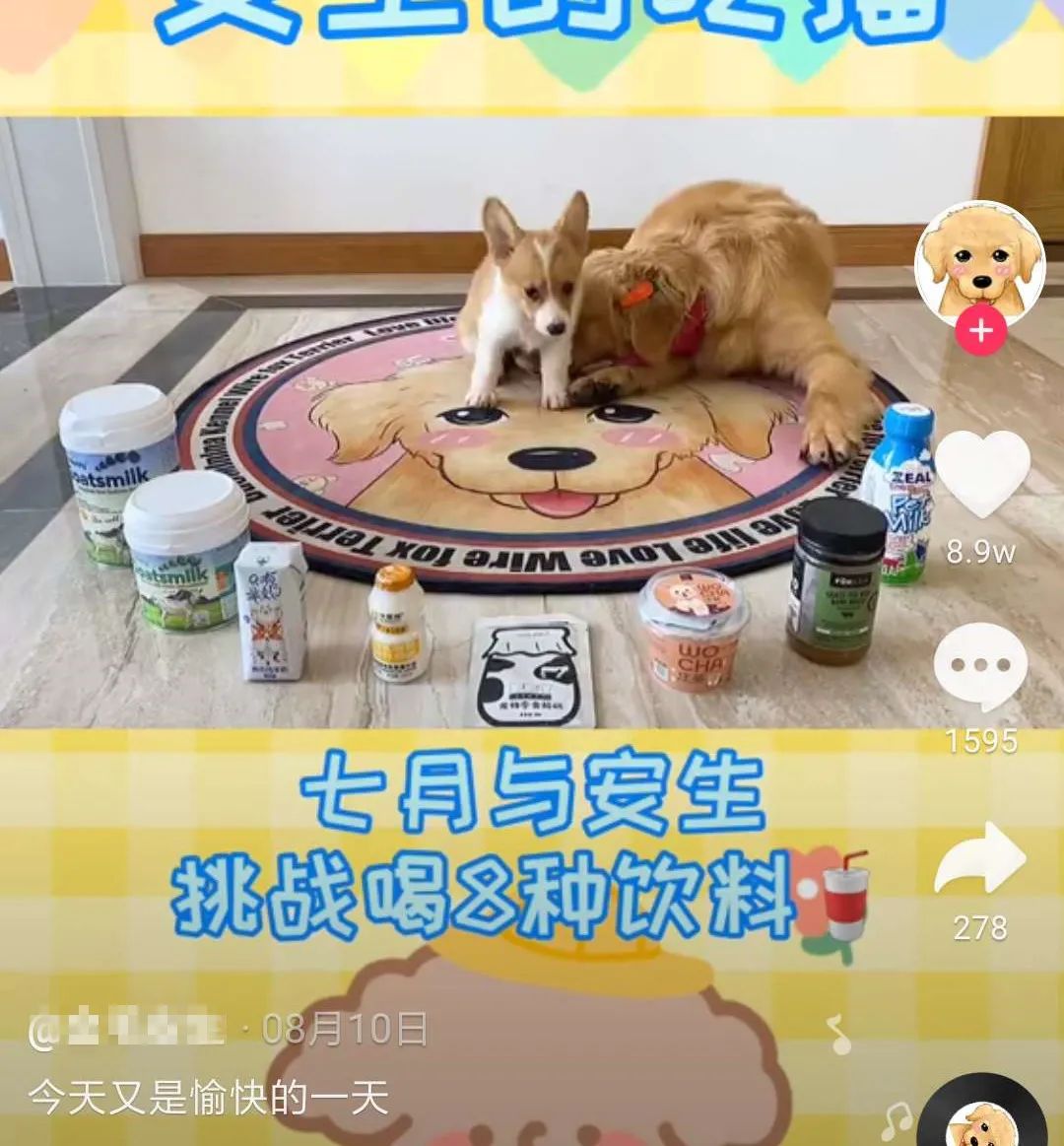Open the comments bubble showing 1595
1064x1146 pixels.
coord(980,667)
